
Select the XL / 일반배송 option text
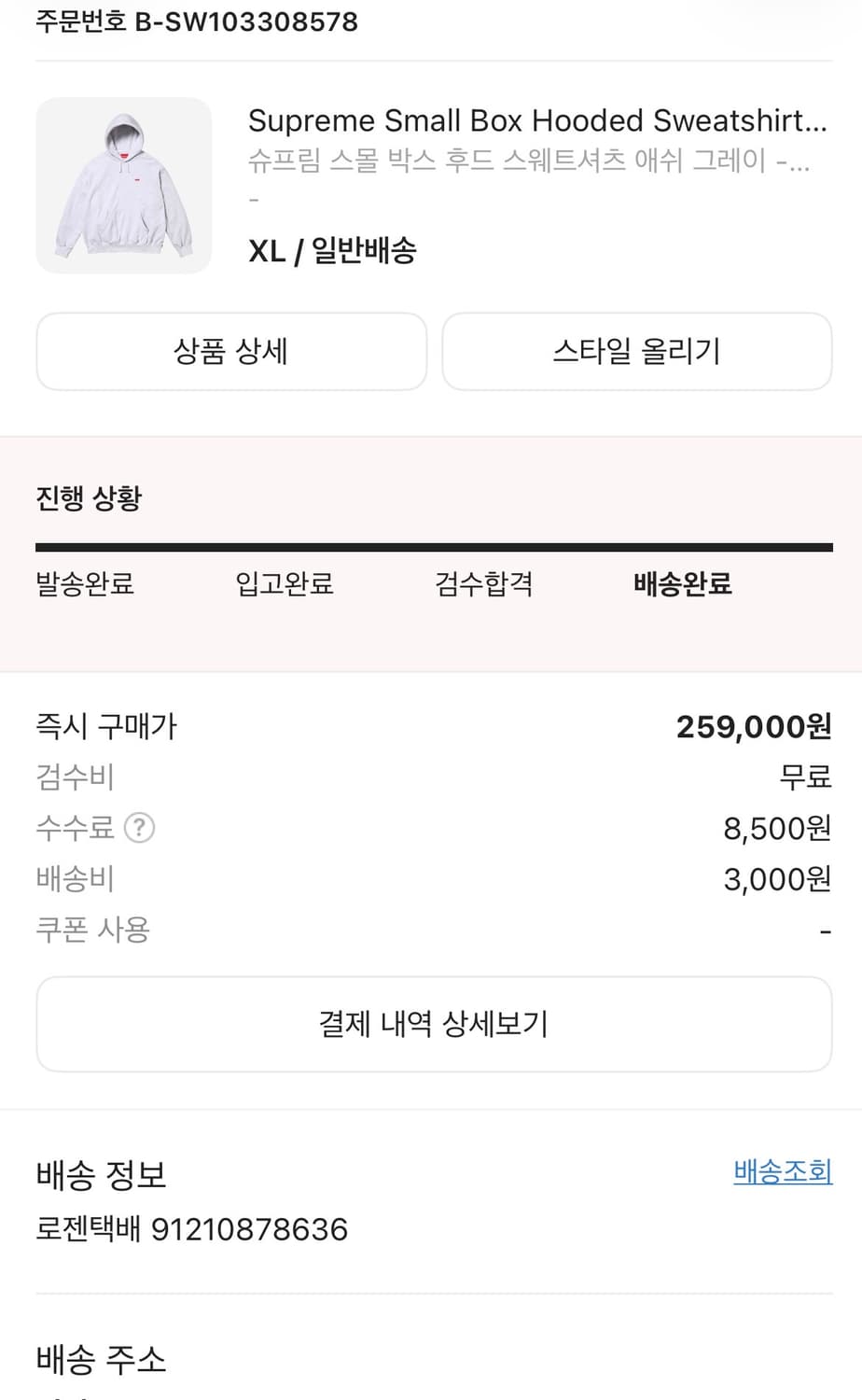(334, 250)
